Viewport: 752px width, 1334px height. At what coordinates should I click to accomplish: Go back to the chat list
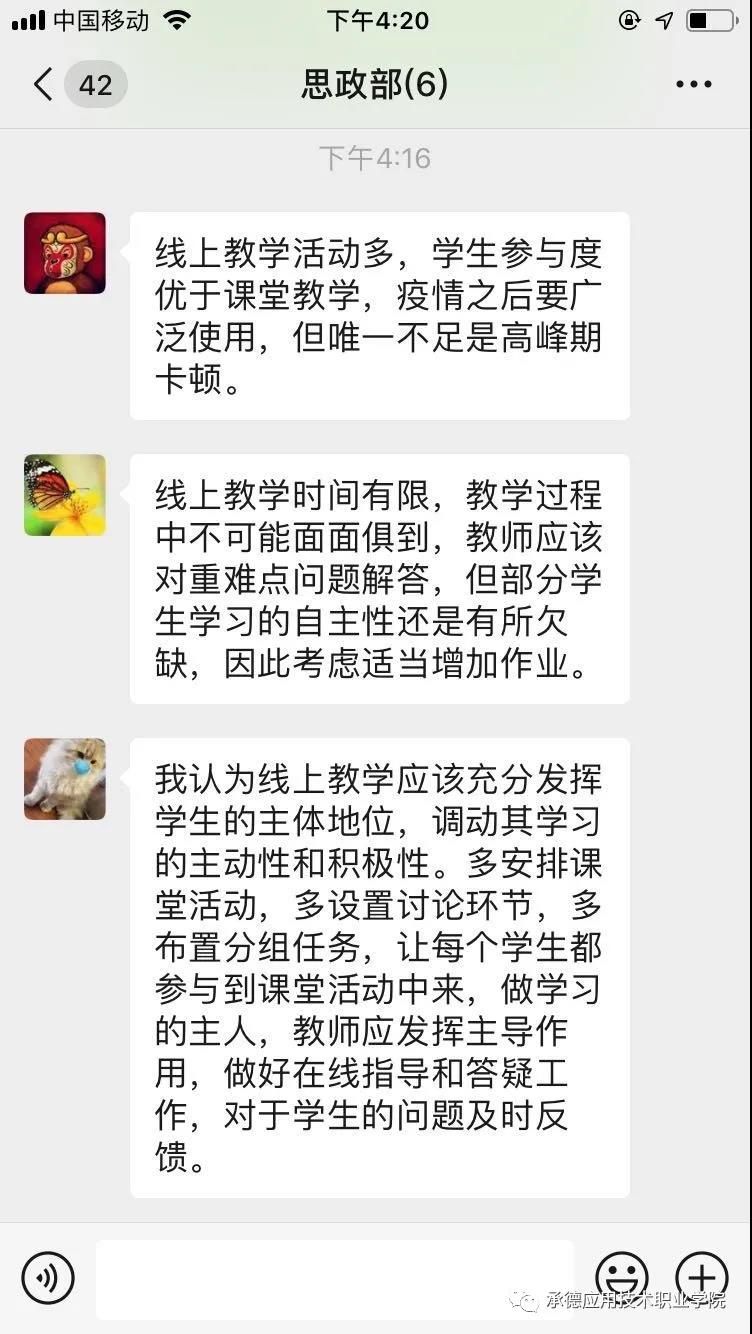pyautogui.click(x=44, y=85)
